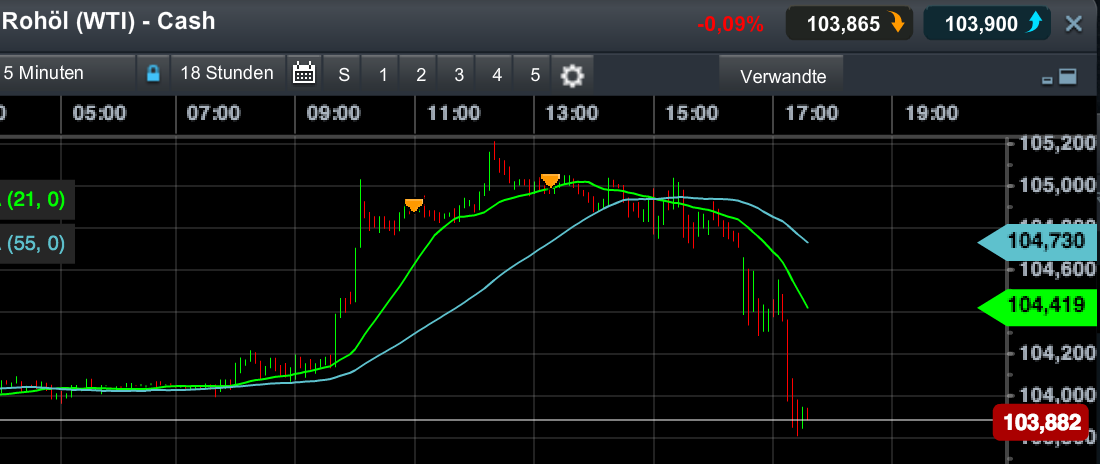The height and width of the screenshot is (464, 1100).
Task: Select chart preset 3
Action: pos(458,74)
